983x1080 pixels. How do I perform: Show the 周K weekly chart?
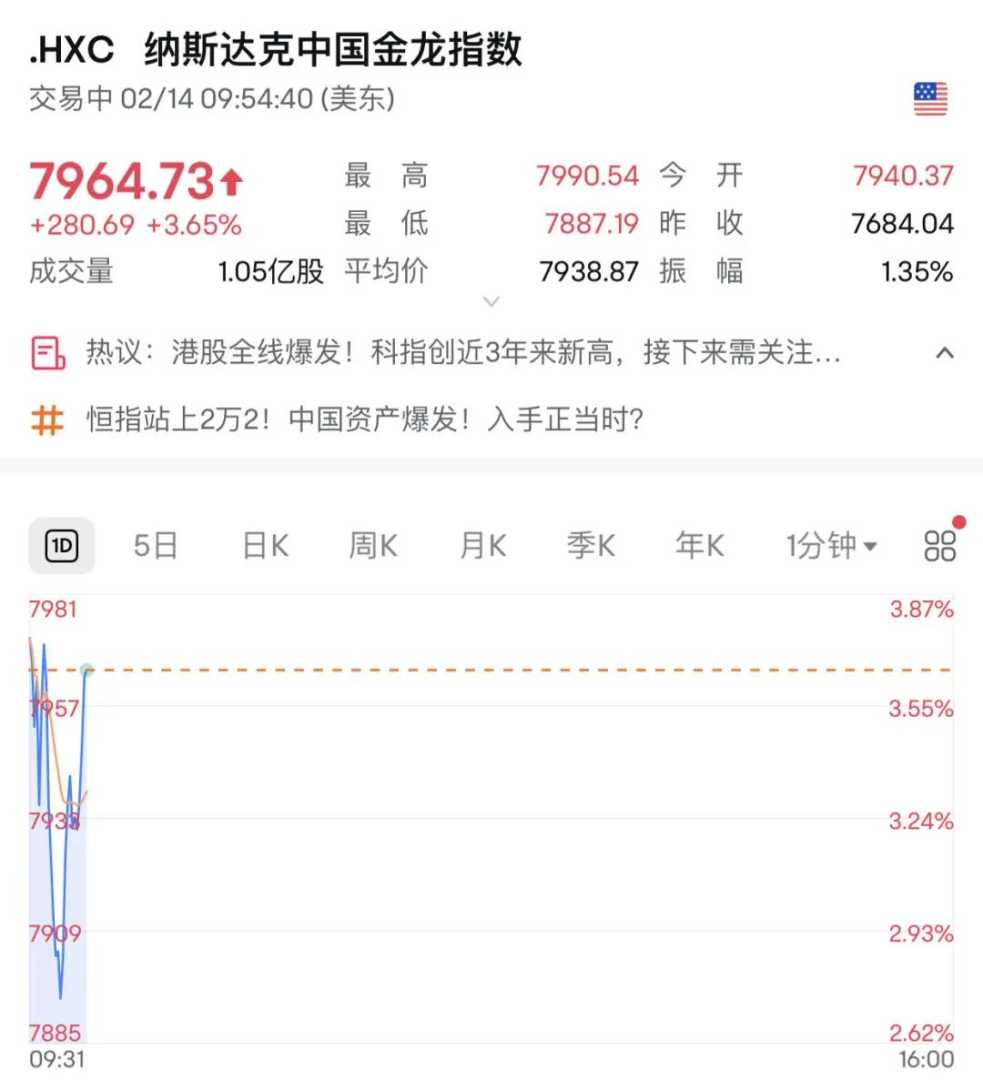click(x=373, y=546)
